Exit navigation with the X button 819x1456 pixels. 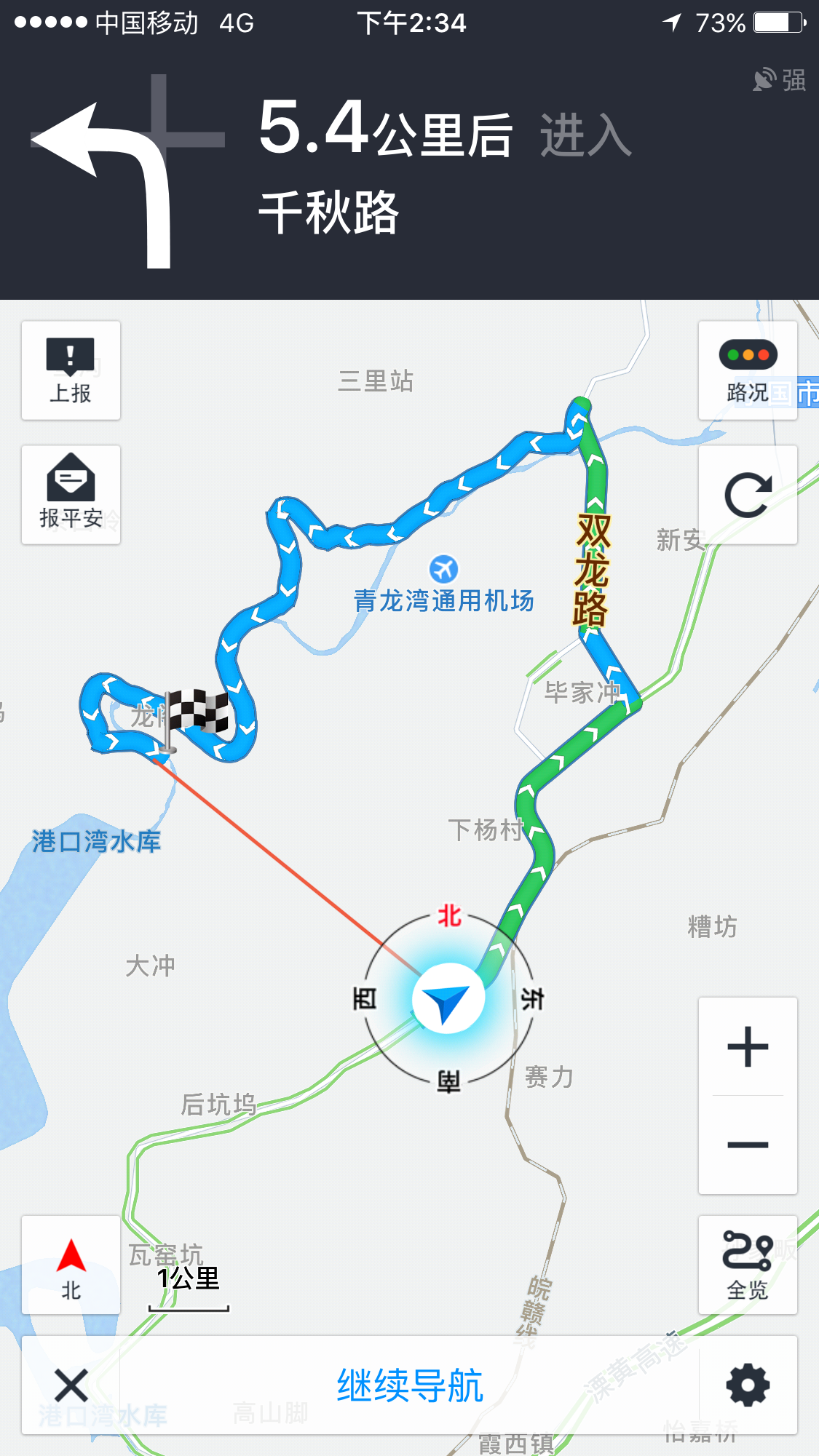pyautogui.click(x=71, y=1385)
